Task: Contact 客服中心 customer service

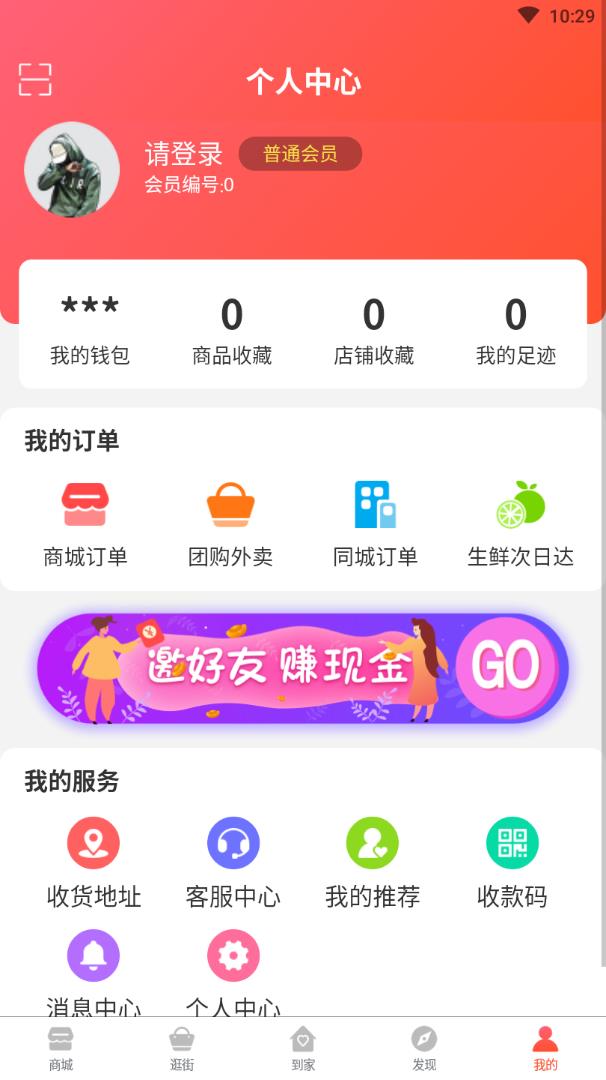Action: [233, 862]
